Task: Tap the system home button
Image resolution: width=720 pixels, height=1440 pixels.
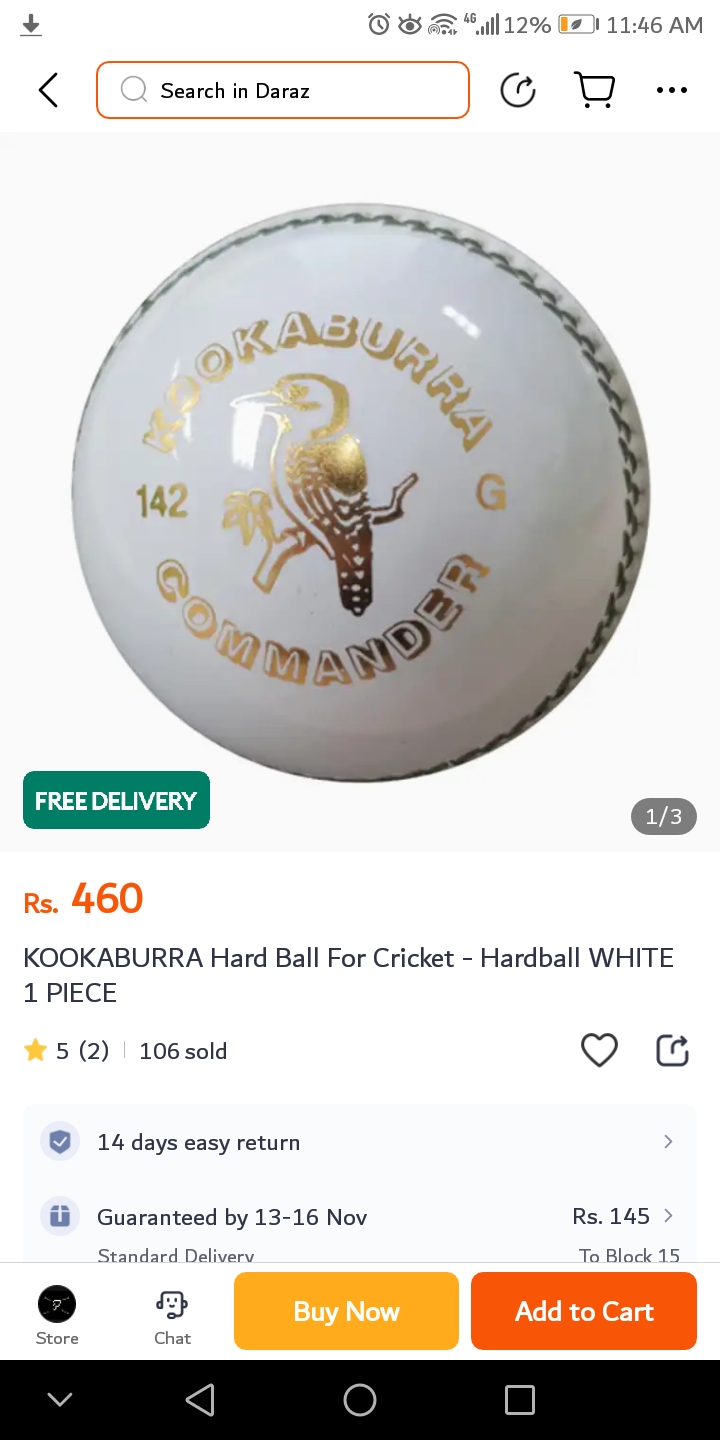Action: 360,1400
